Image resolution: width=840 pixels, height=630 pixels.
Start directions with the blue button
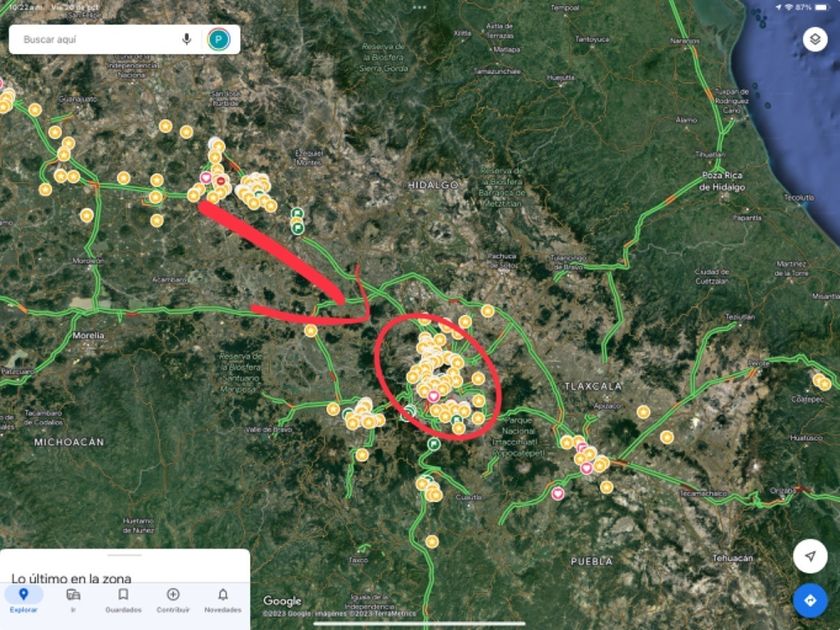coord(810,601)
